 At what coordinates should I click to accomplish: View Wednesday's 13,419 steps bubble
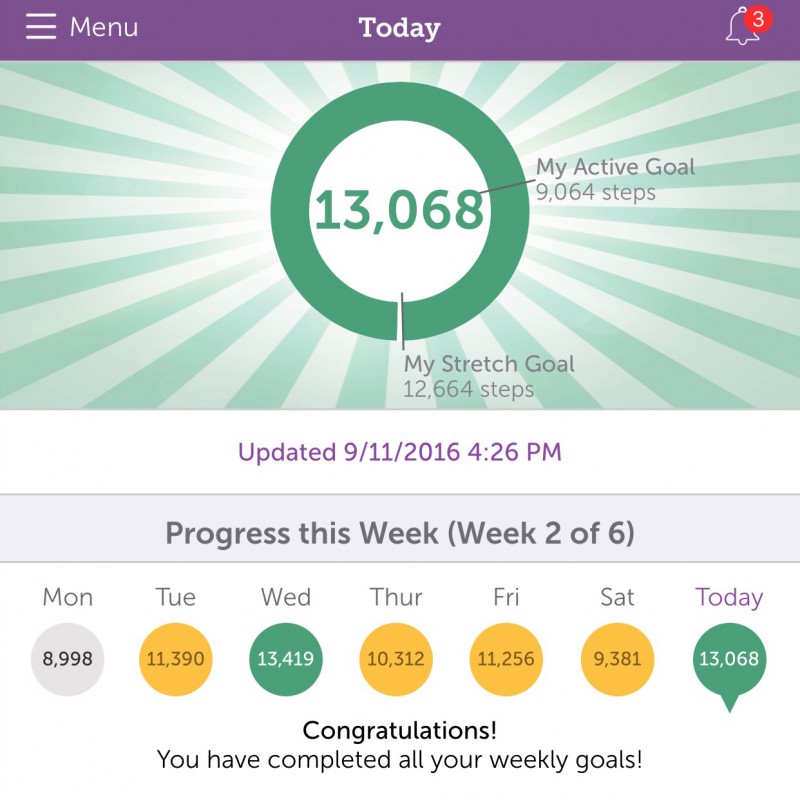click(x=285, y=659)
